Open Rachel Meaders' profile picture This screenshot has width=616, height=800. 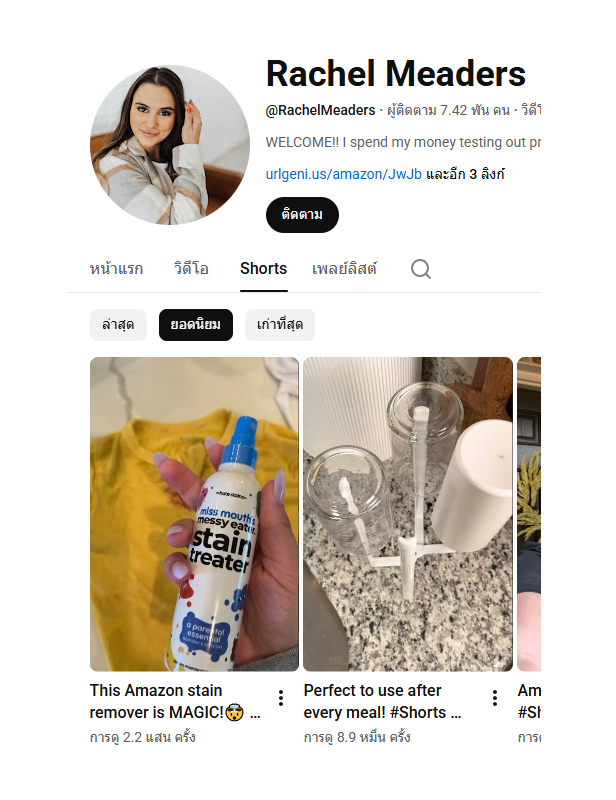170,145
